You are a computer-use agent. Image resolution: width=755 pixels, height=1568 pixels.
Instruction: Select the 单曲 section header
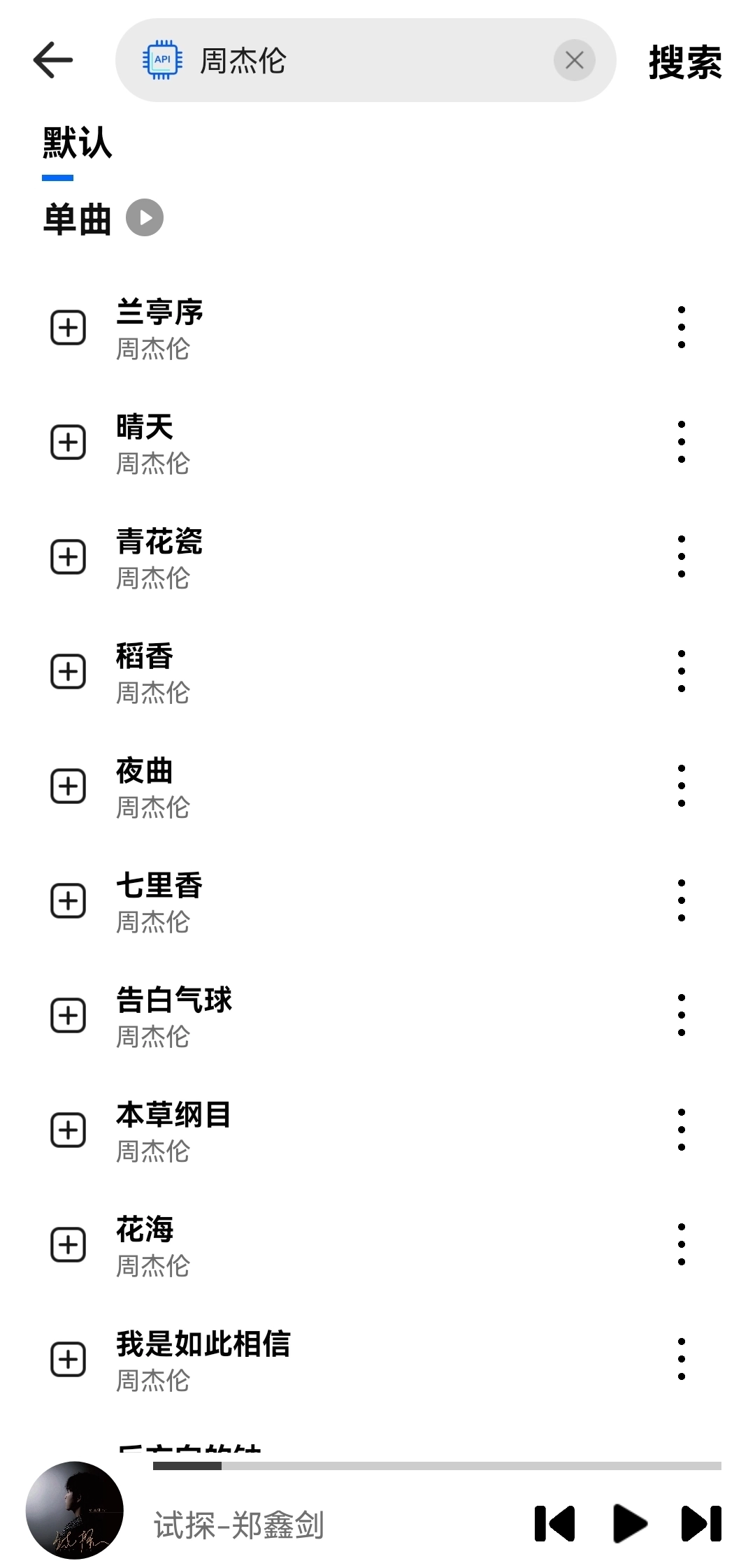[x=75, y=219]
